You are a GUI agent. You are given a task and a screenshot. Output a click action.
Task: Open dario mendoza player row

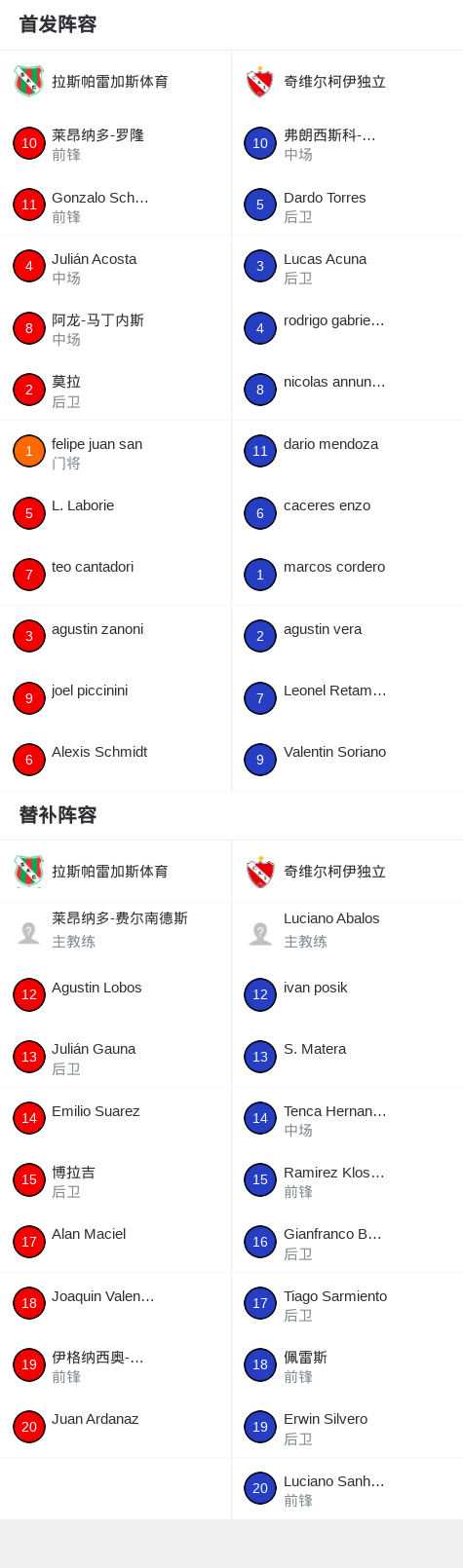click(347, 452)
